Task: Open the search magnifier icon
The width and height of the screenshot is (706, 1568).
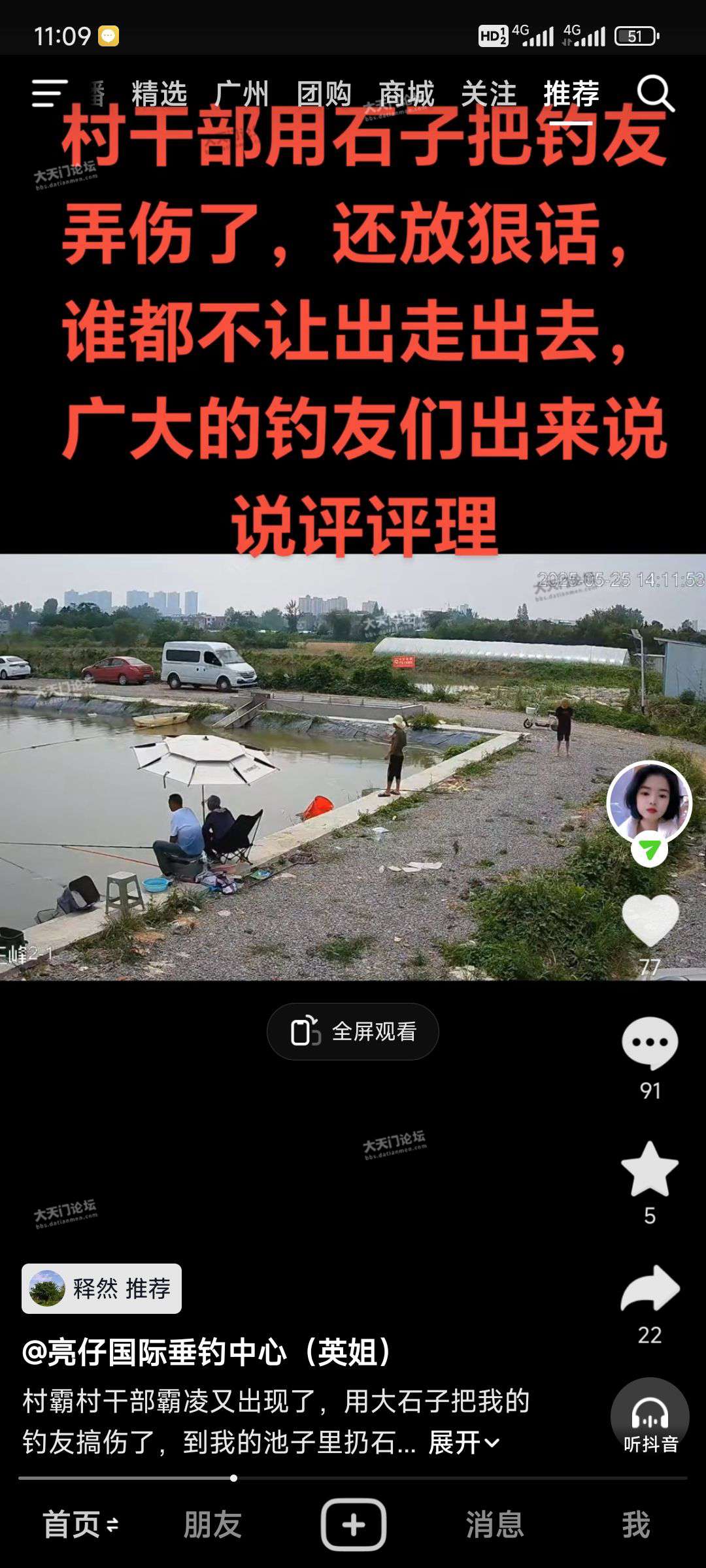Action: point(655,93)
